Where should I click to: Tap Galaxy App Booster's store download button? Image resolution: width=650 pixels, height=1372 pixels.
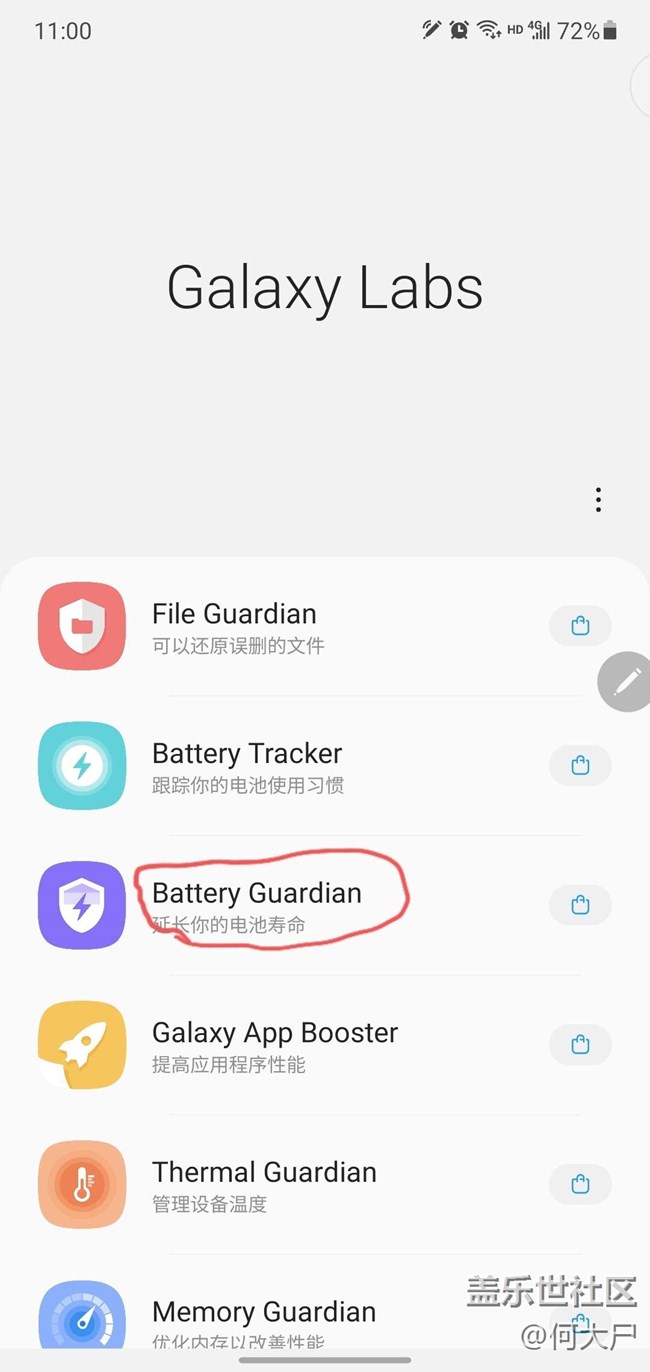[x=580, y=1045]
